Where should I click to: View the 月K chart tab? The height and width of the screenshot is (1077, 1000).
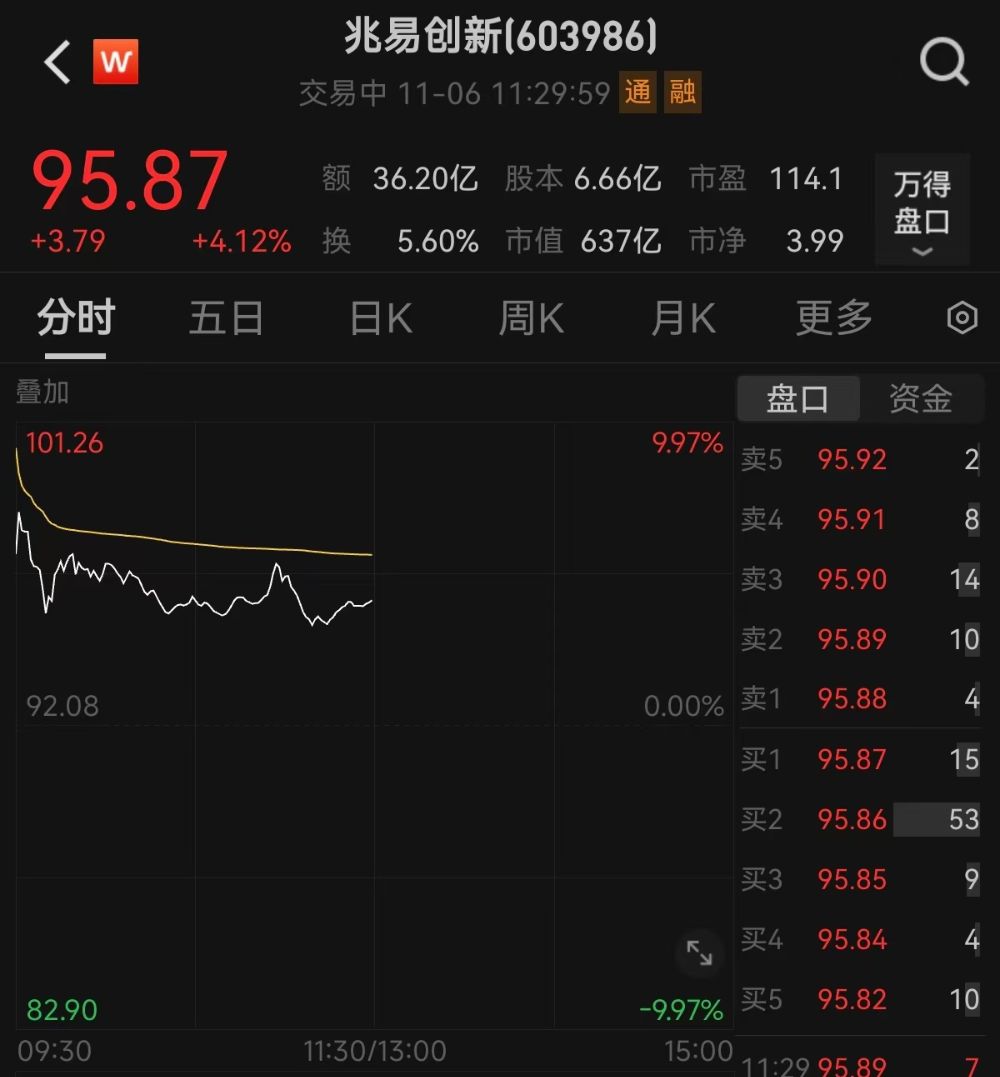point(683,319)
